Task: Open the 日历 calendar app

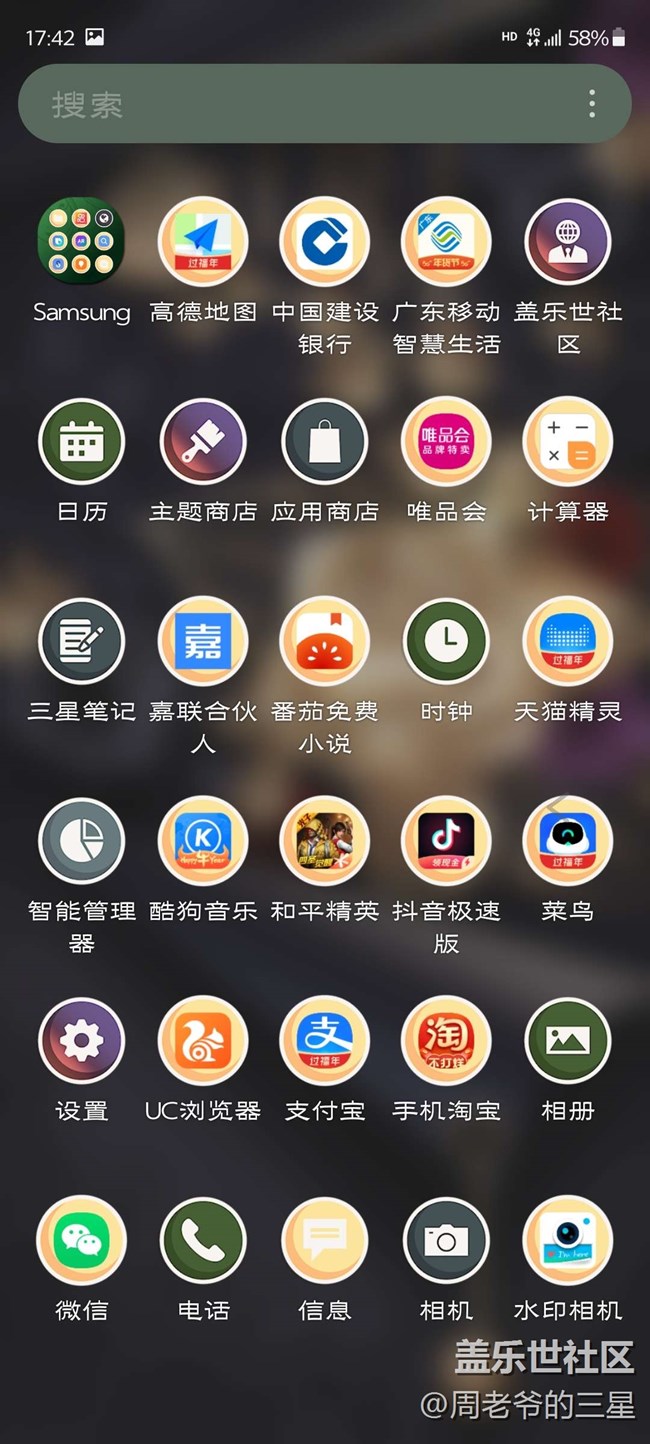Action: [x=81, y=441]
